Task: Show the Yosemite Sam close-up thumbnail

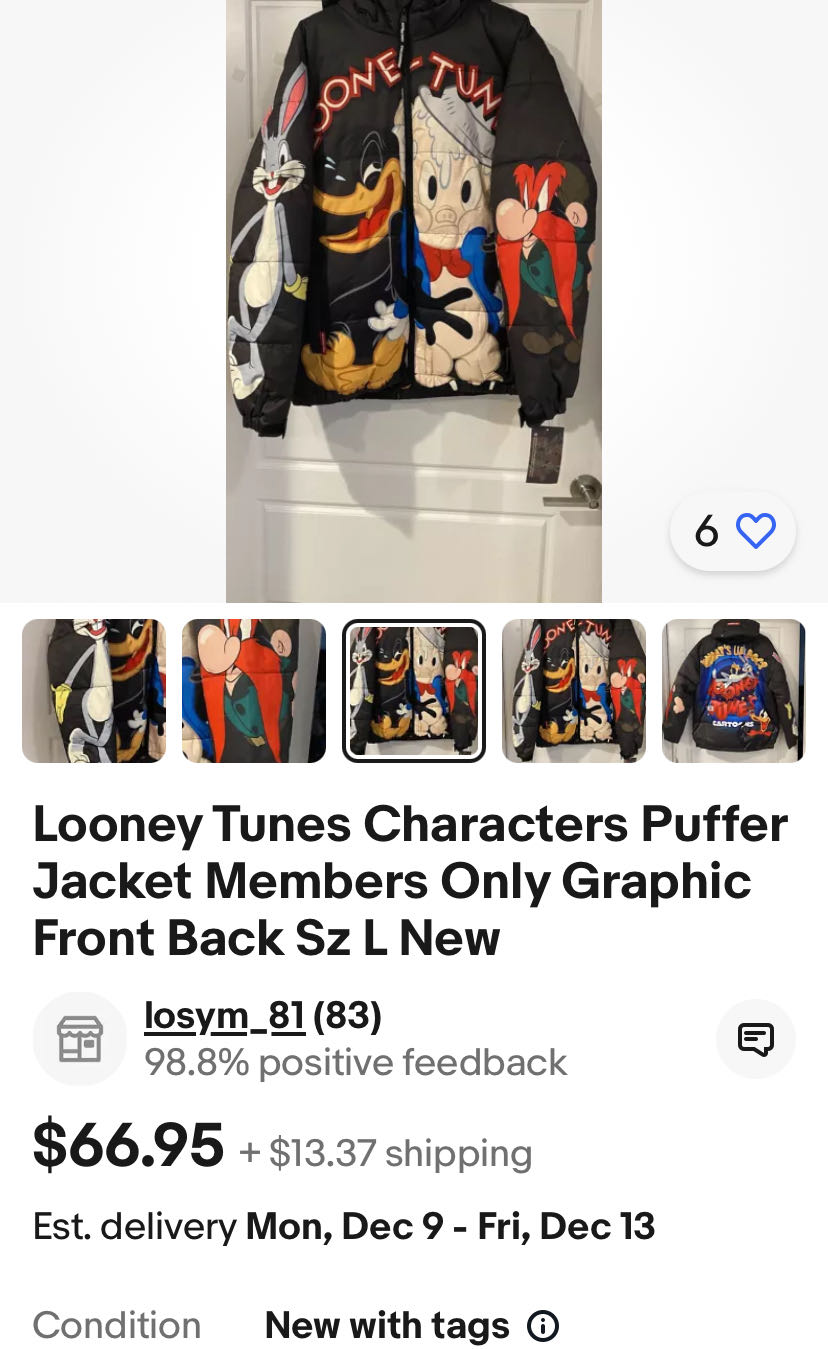Action: (254, 691)
